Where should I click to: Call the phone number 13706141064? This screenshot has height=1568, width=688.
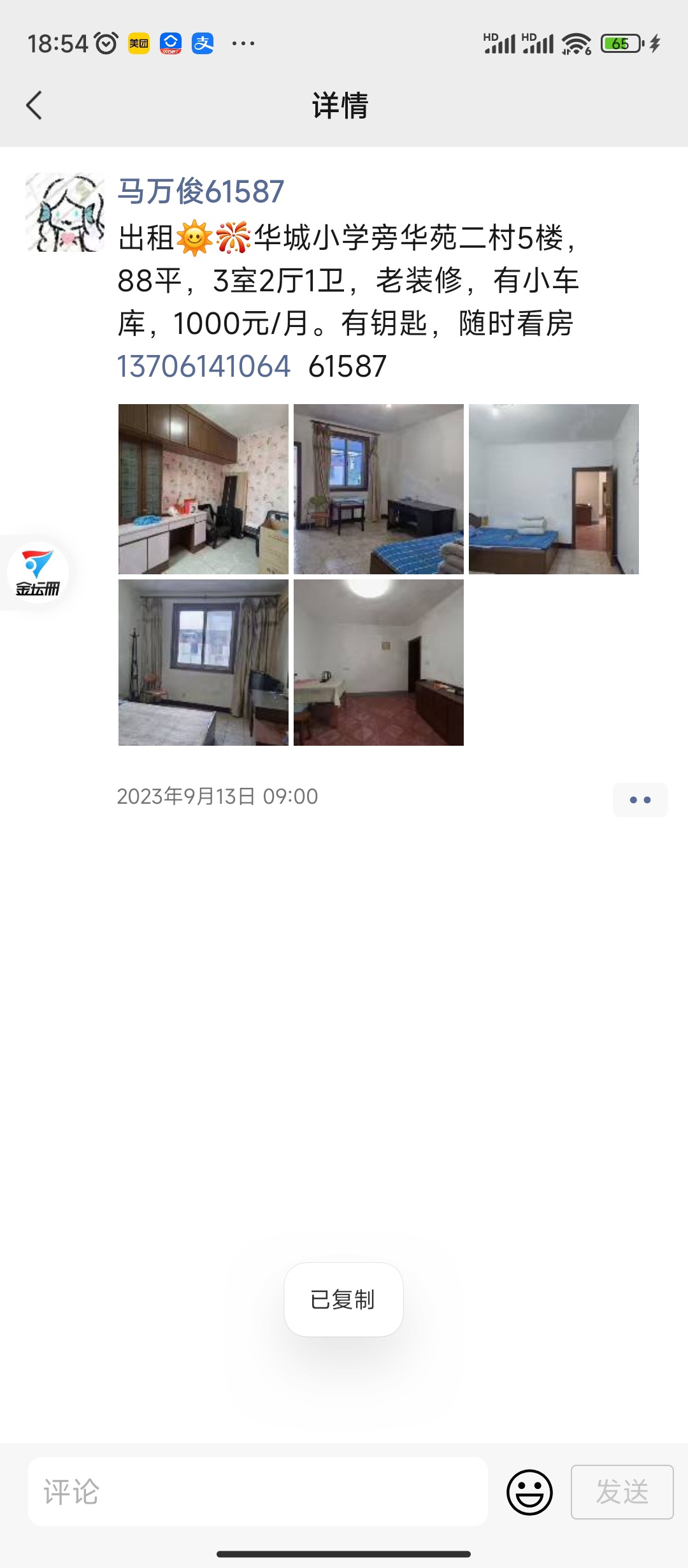point(204,367)
